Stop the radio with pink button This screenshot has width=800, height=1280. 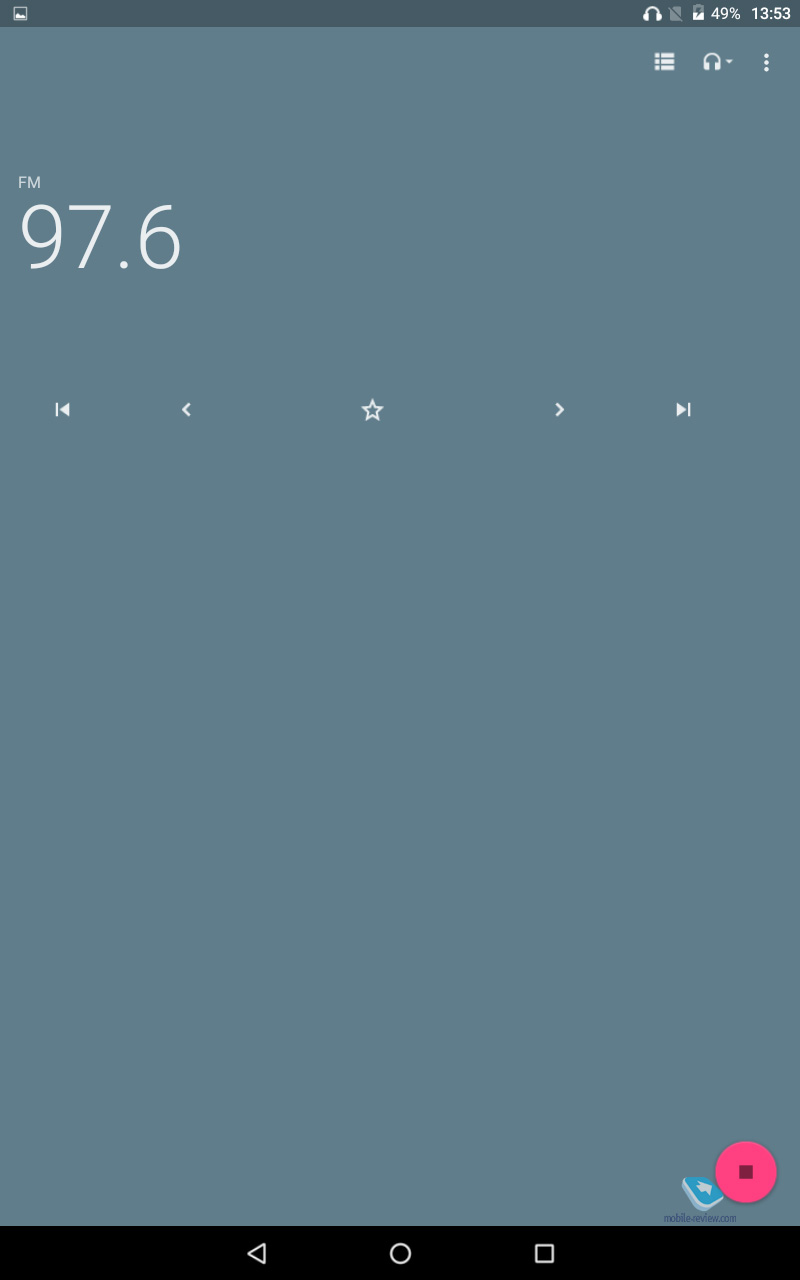[x=746, y=1172]
